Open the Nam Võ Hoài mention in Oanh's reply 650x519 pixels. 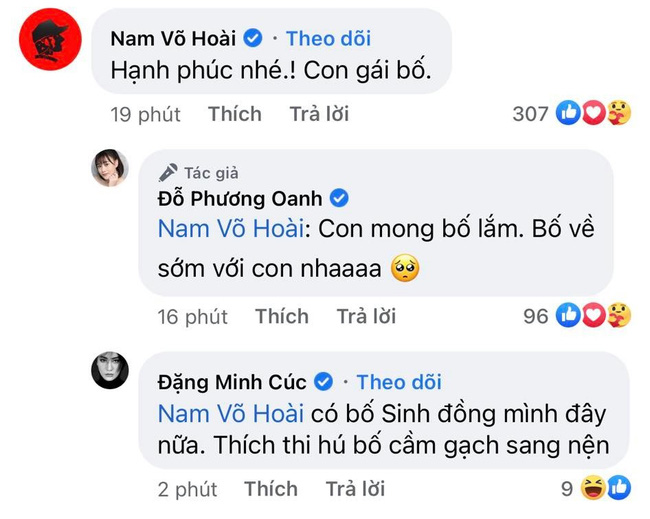click(231, 229)
